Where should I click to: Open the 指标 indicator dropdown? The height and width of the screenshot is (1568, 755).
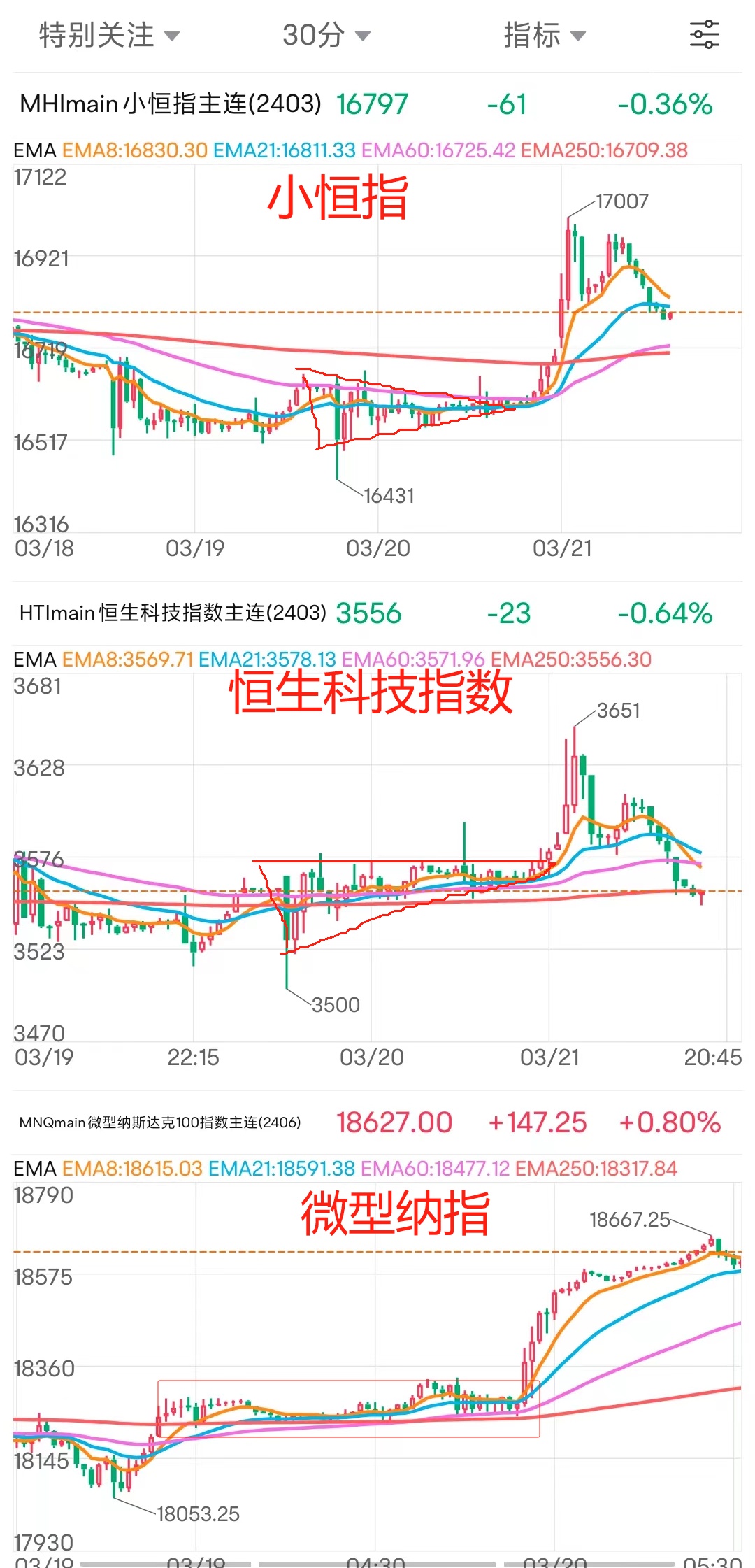[x=544, y=35]
